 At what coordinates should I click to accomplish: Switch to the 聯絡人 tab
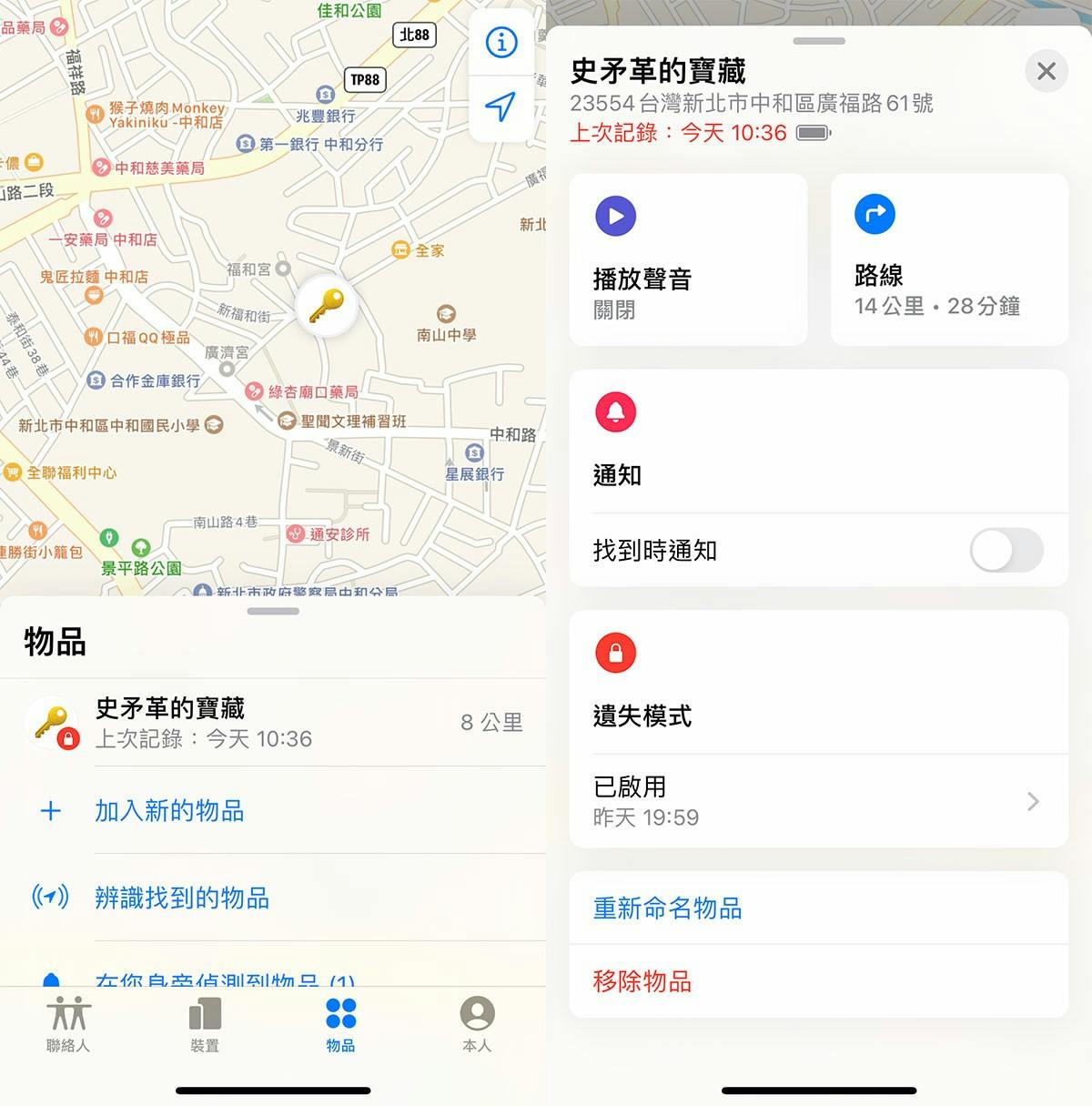pos(68,1024)
